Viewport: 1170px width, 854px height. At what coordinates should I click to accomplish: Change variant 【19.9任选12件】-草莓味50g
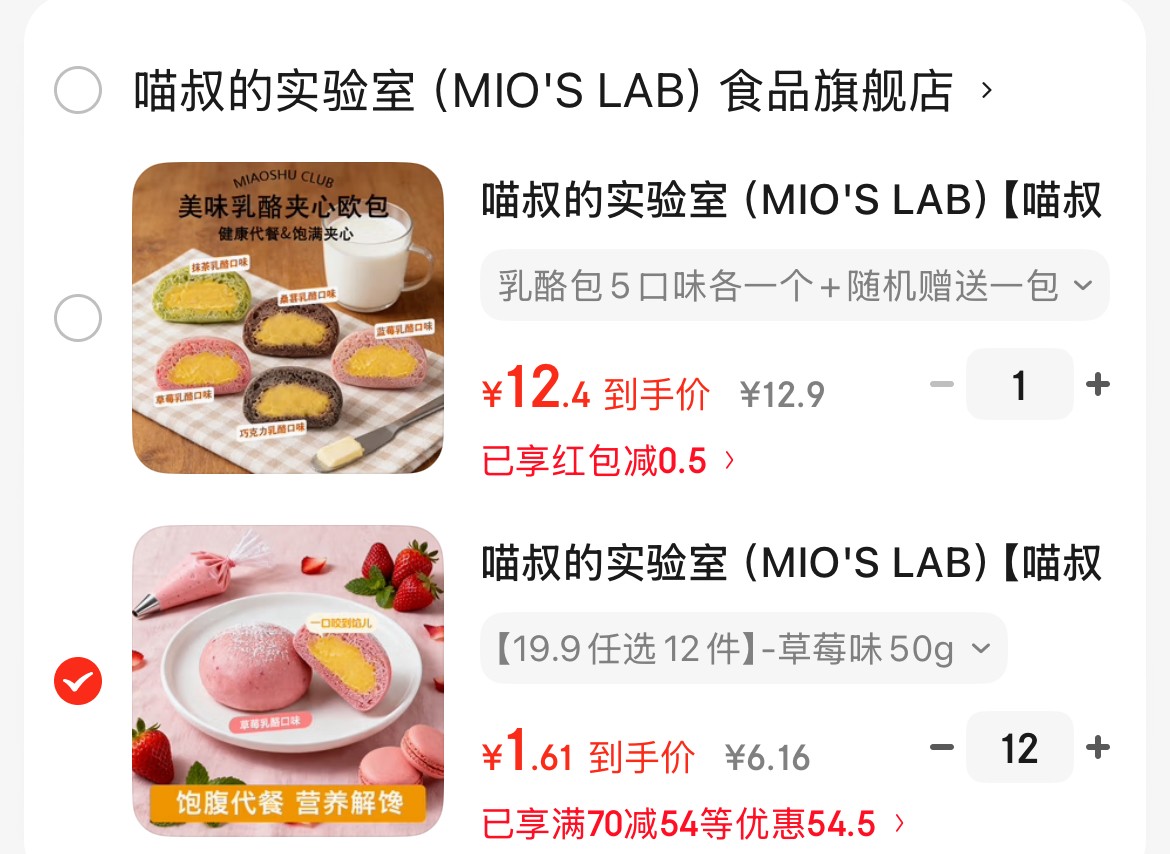pyautogui.click(x=743, y=649)
